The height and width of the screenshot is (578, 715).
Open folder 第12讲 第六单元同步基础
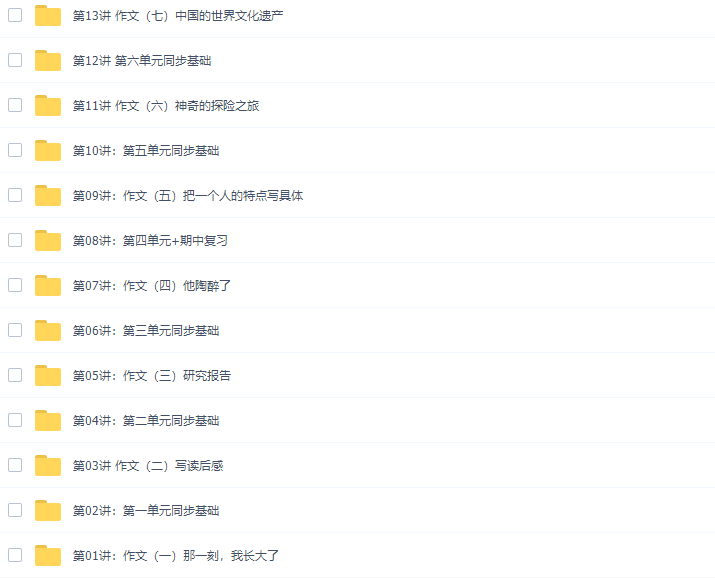[142, 61]
